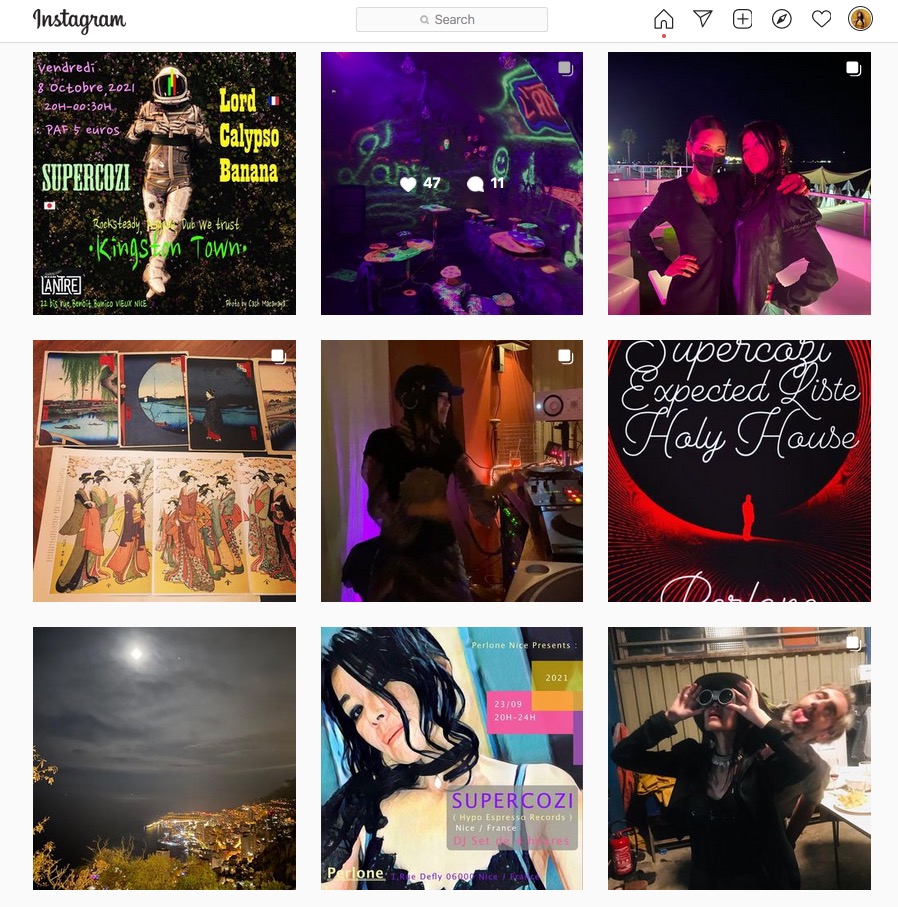Image resolution: width=898 pixels, height=907 pixels.
Task: Create a new post with plus icon
Action: tap(742, 19)
